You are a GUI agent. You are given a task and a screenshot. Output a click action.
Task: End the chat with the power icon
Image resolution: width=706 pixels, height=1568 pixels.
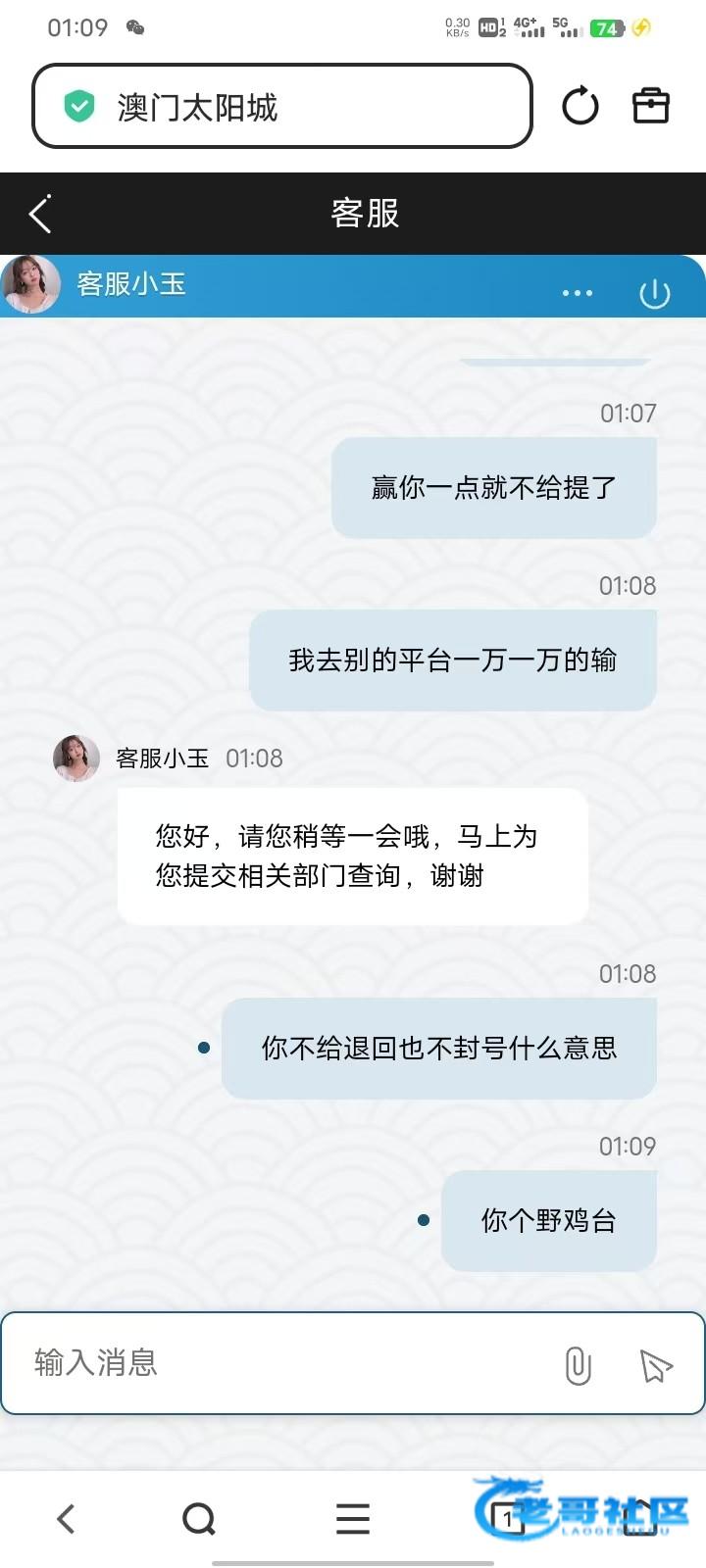[654, 293]
